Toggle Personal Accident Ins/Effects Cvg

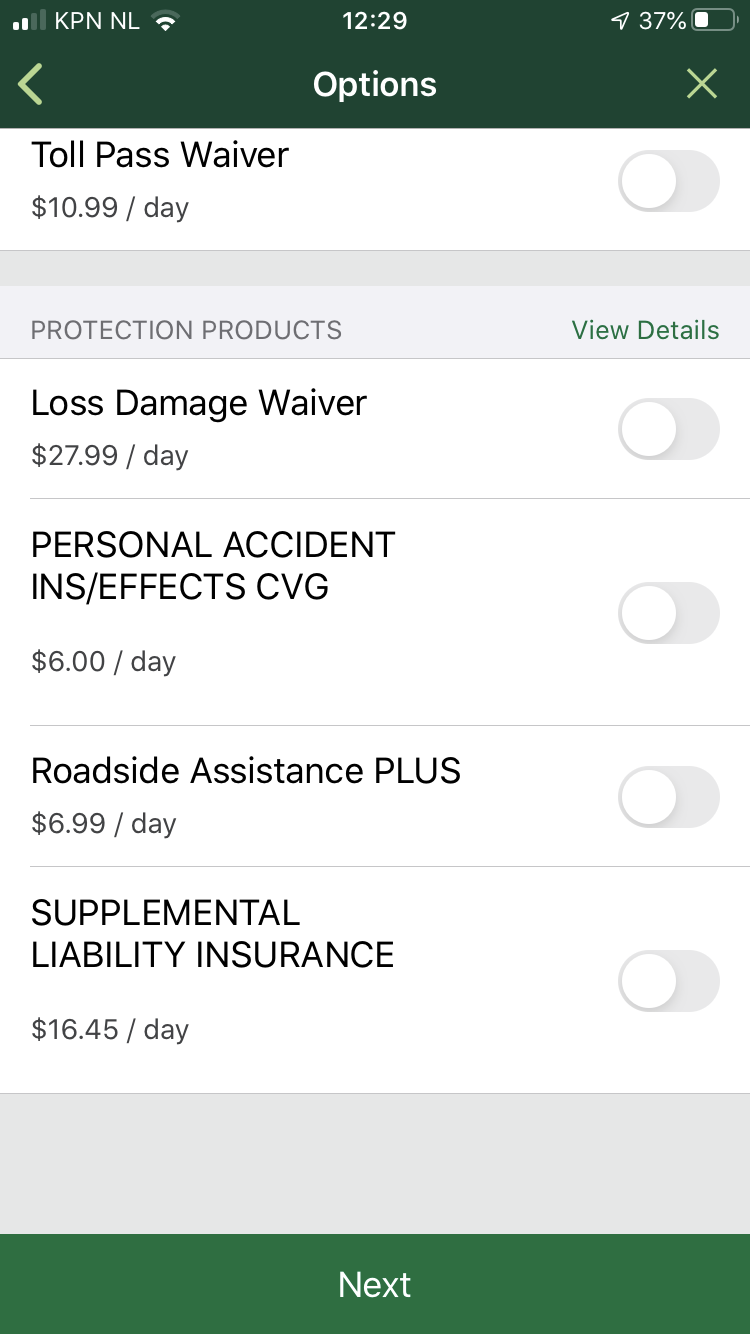(x=668, y=613)
